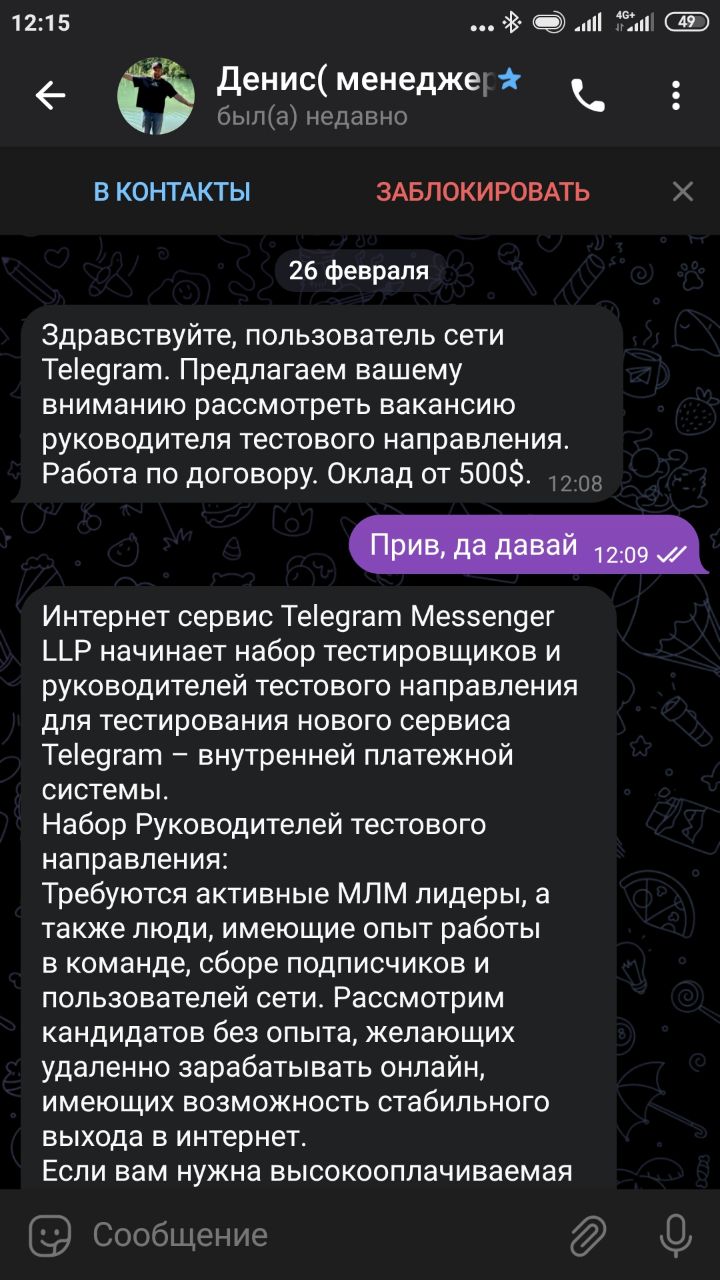Dismiss the add/block contact bar
Viewport: 720px width, 1280px height.
tap(683, 192)
